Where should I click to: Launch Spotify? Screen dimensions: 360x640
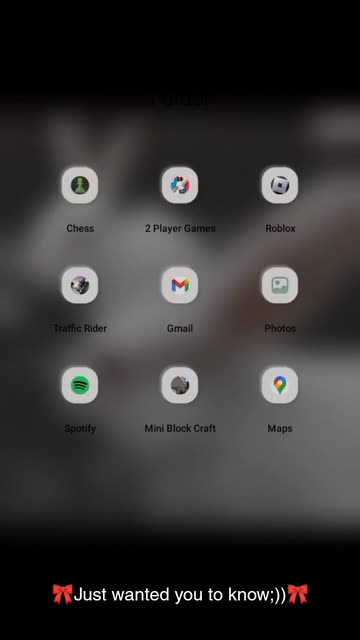80,385
